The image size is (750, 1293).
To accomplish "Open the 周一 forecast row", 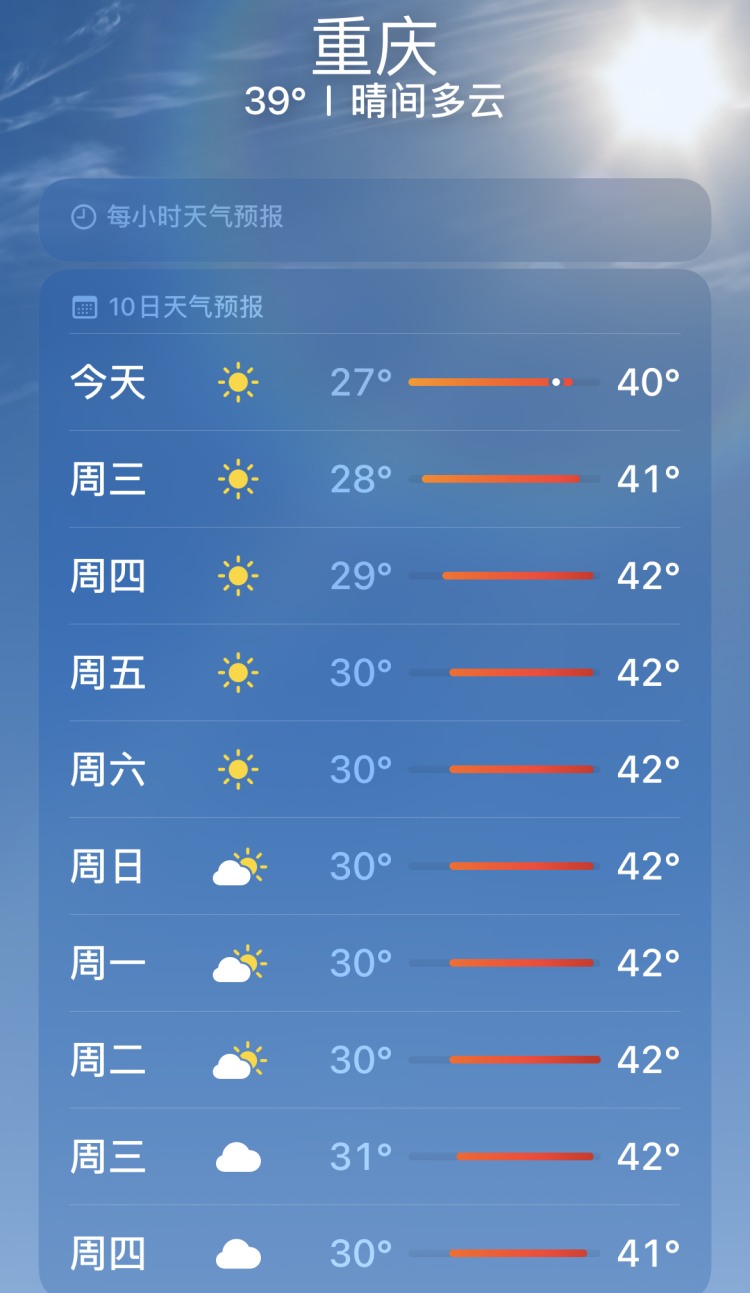I will coord(375,964).
